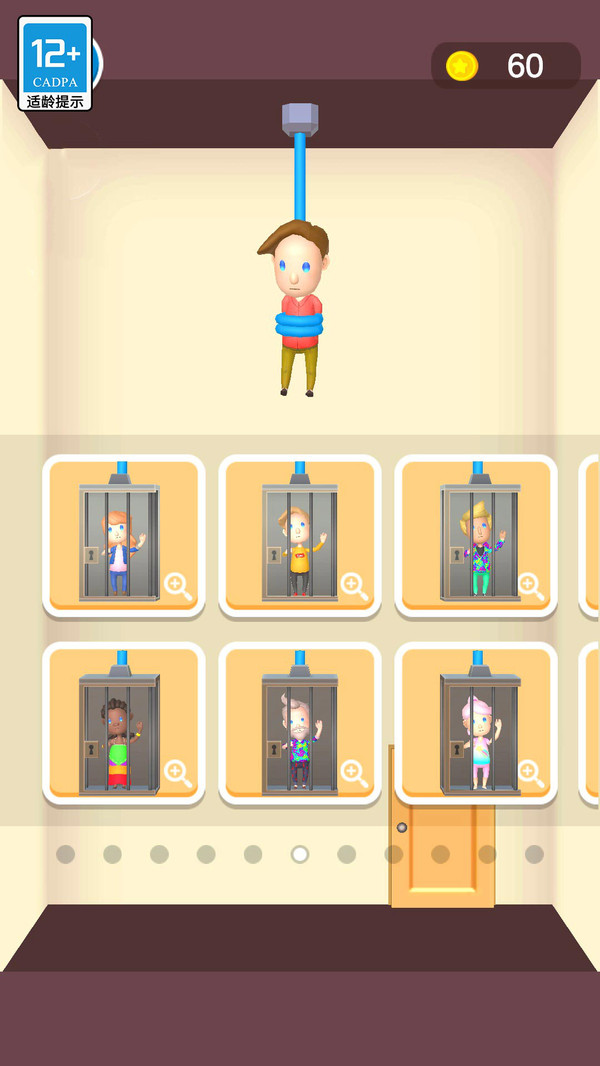Zoom in on the blue jacket girl
This screenshot has width=600, height=1066.
click(178, 586)
